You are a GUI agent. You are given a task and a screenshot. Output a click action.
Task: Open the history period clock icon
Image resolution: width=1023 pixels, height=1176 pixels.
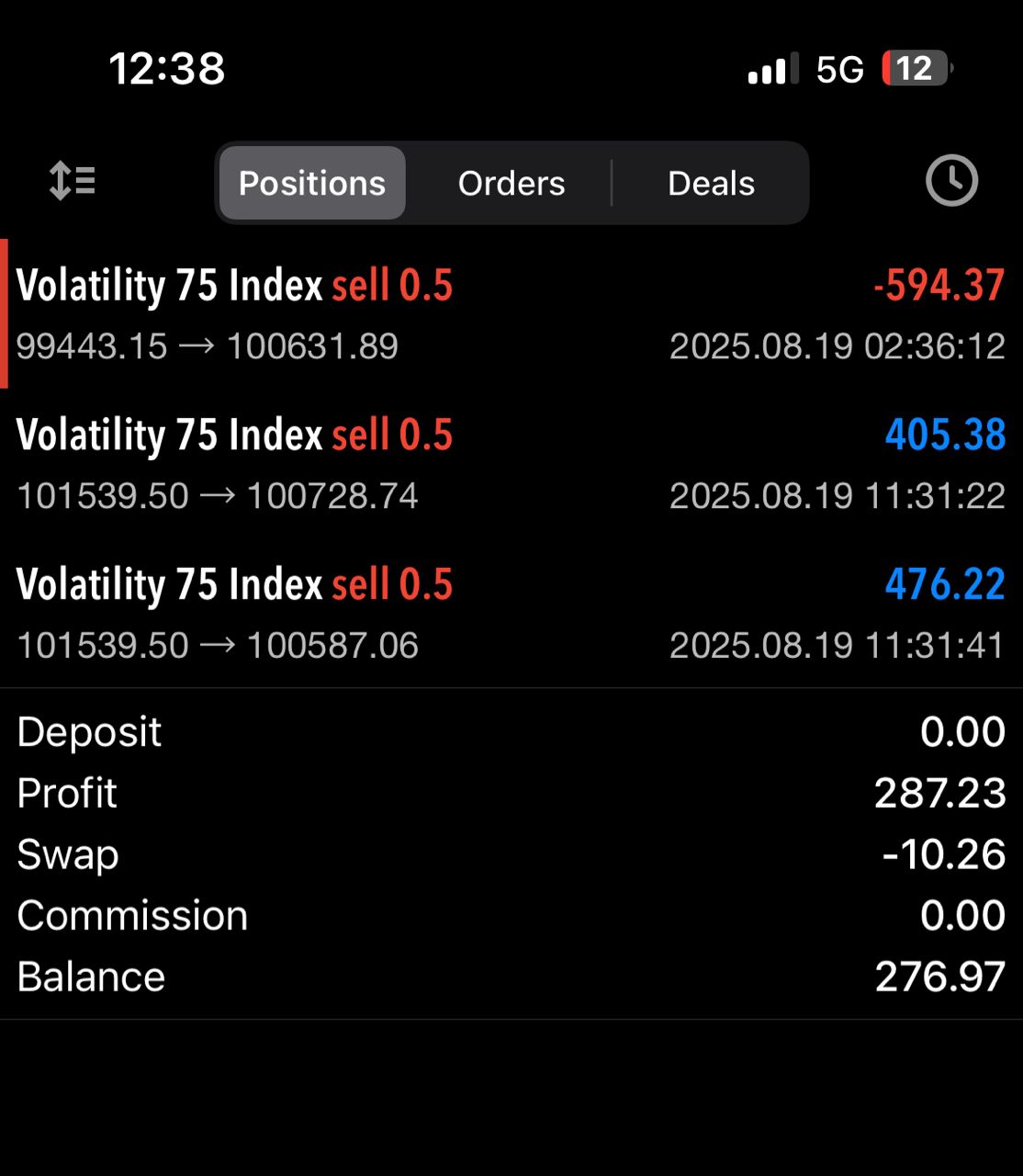[951, 181]
